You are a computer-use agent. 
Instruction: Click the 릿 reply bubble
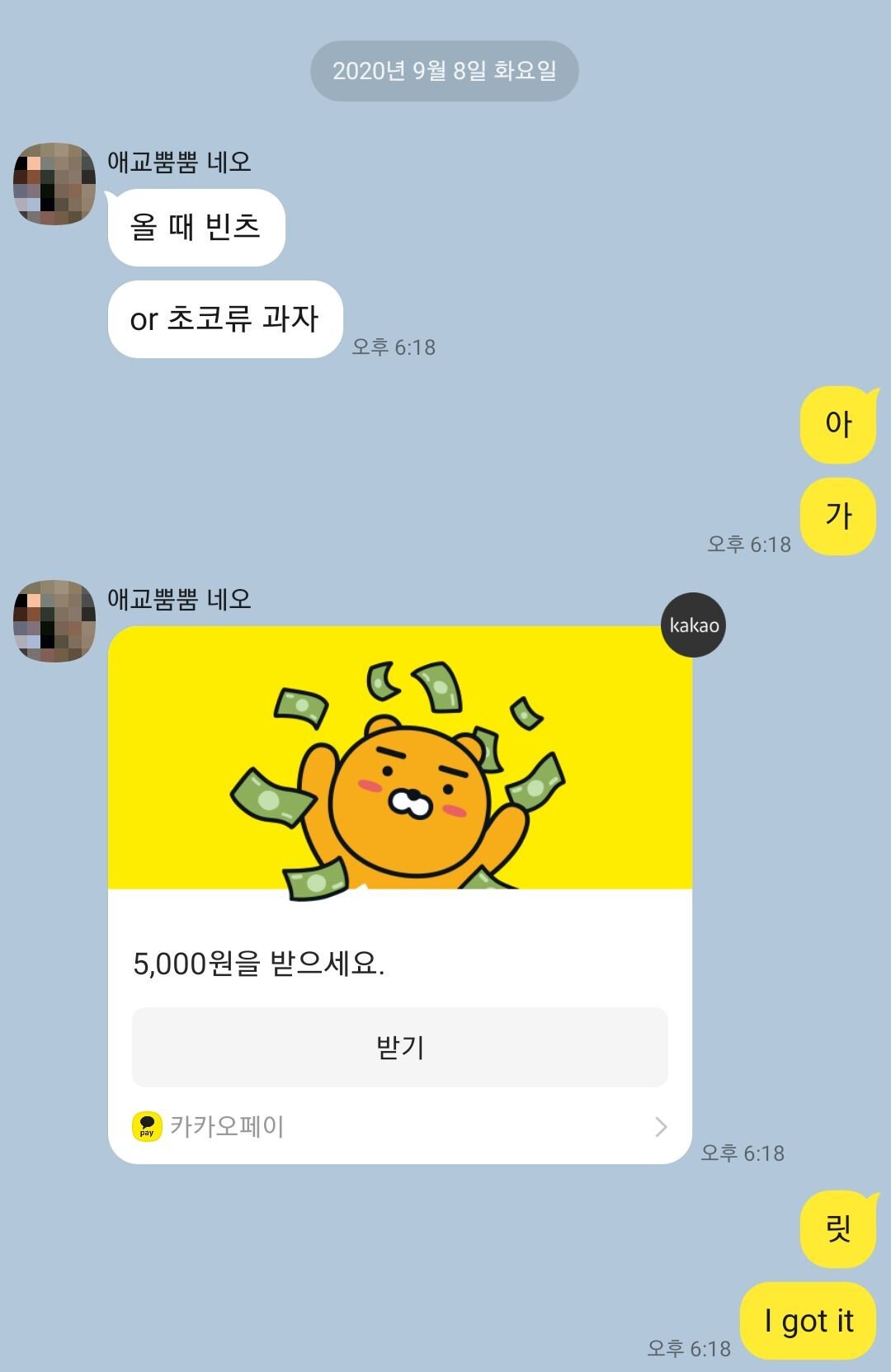(x=839, y=1229)
